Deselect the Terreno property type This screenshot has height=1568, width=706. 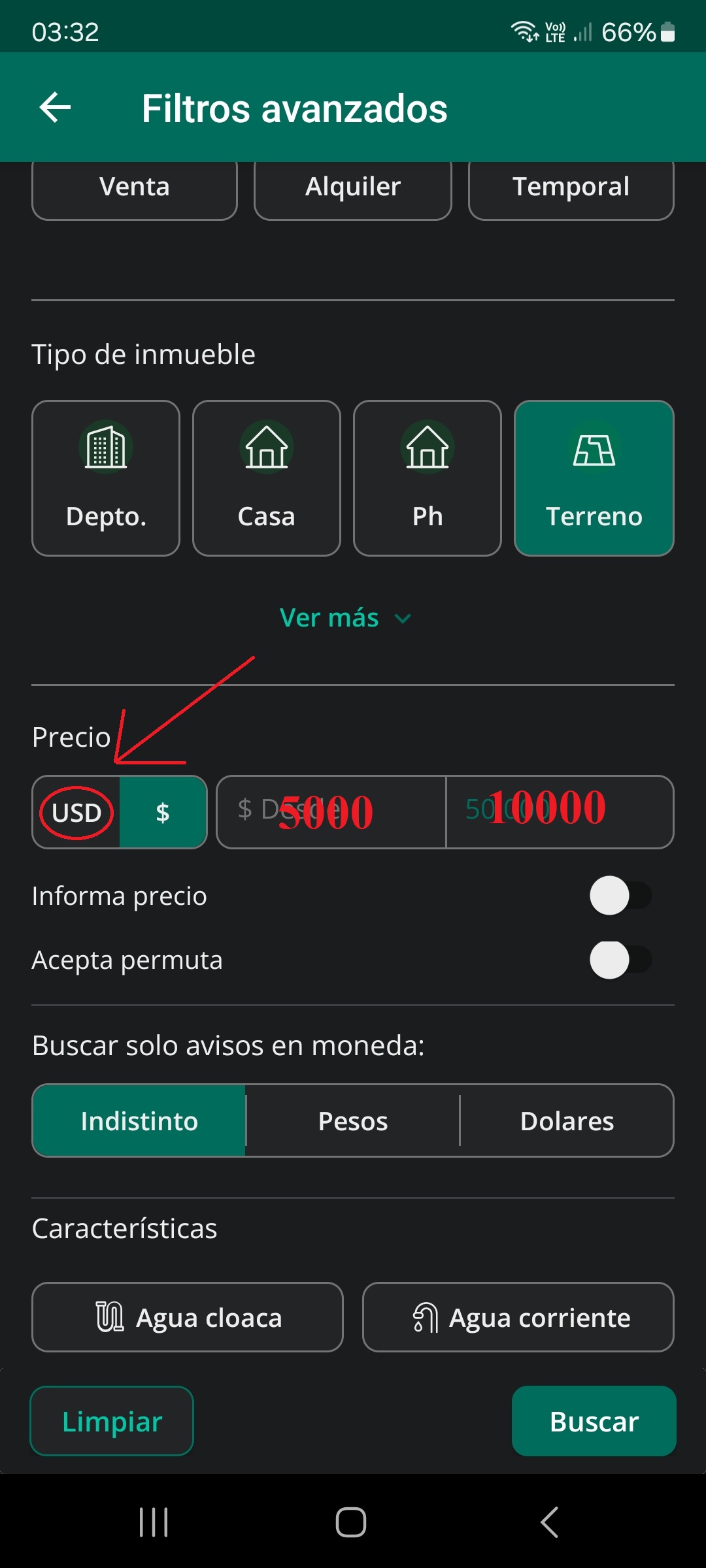click(x=594, y=478)
